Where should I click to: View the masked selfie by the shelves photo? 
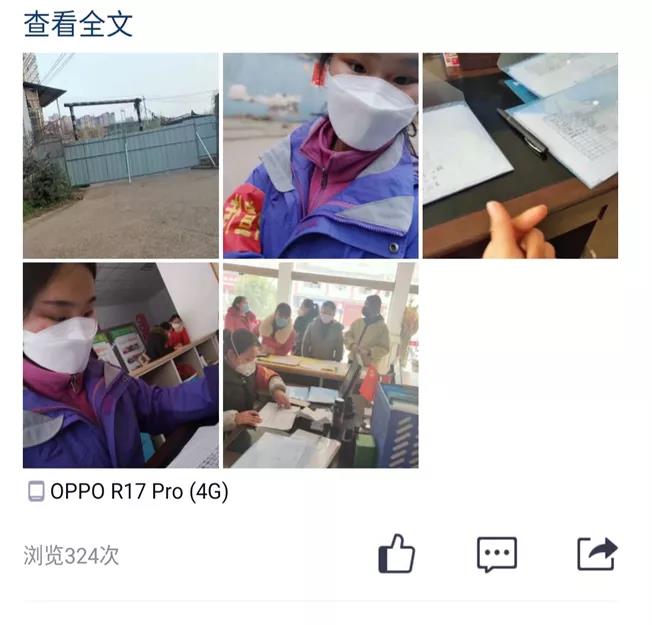(x=121, y=365)
